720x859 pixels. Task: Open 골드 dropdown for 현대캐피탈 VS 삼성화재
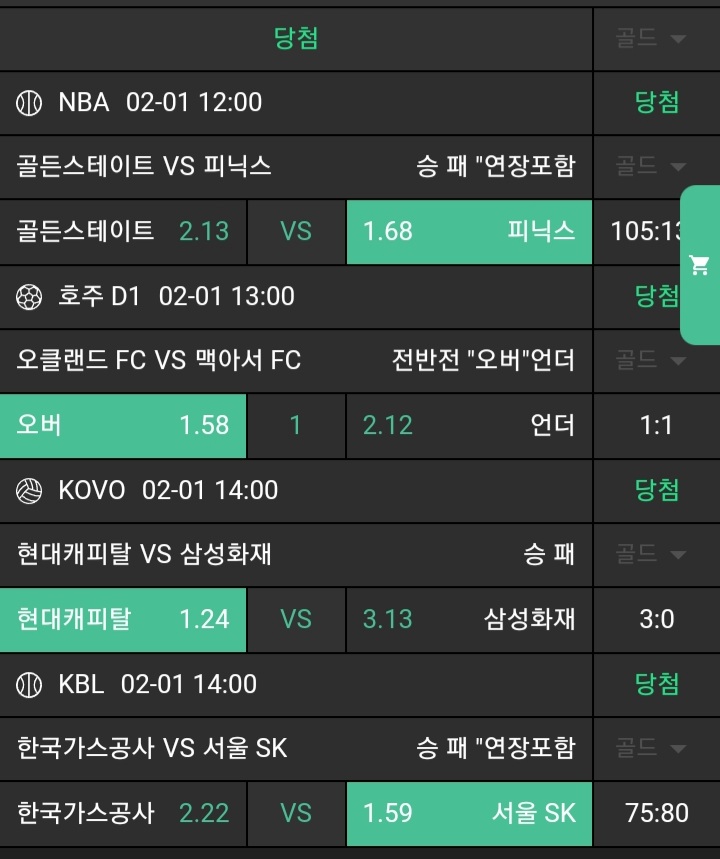pyautogui.click(x=651, y=554)
